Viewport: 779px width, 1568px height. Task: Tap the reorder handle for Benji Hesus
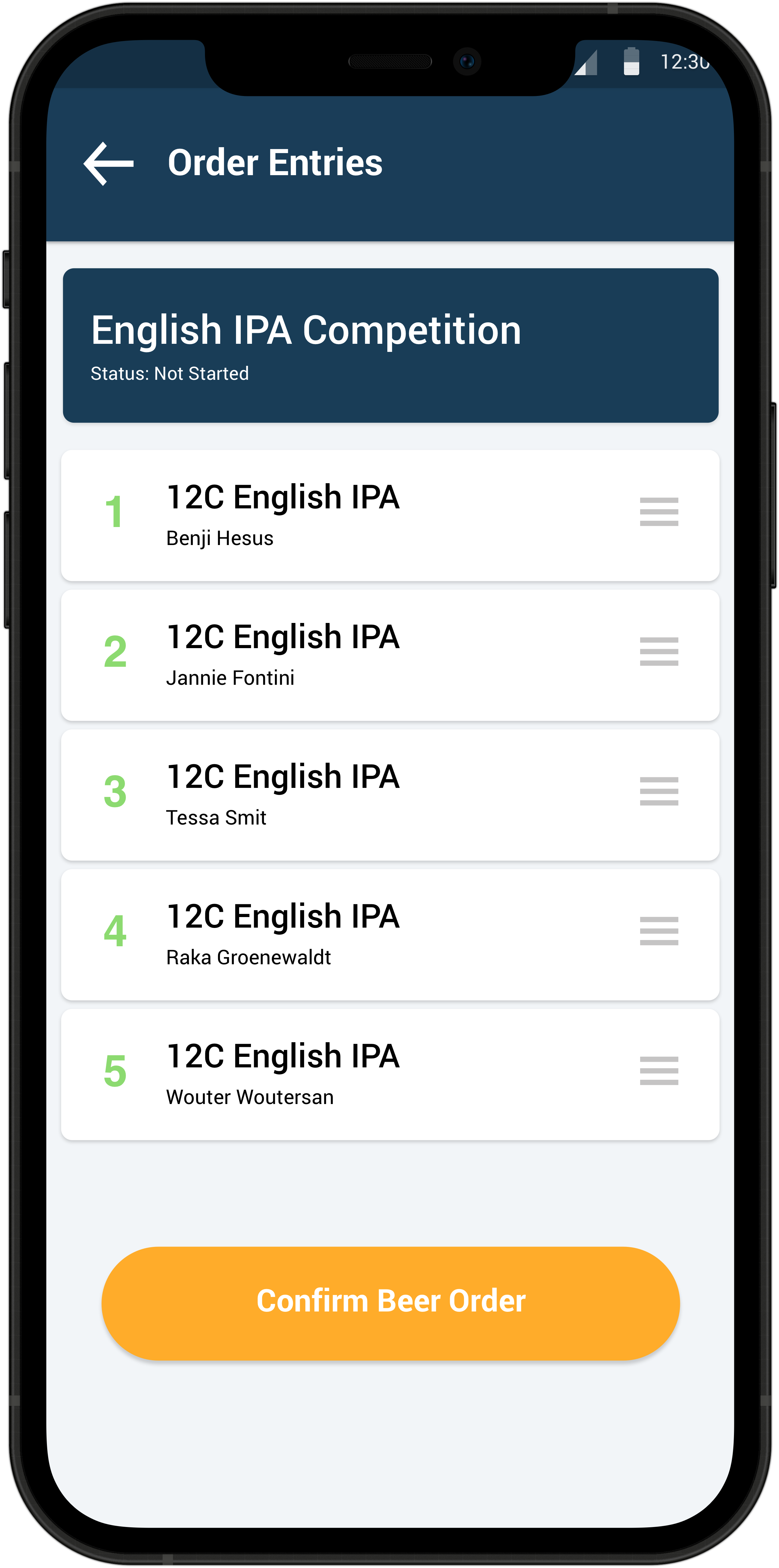(658, 512)
